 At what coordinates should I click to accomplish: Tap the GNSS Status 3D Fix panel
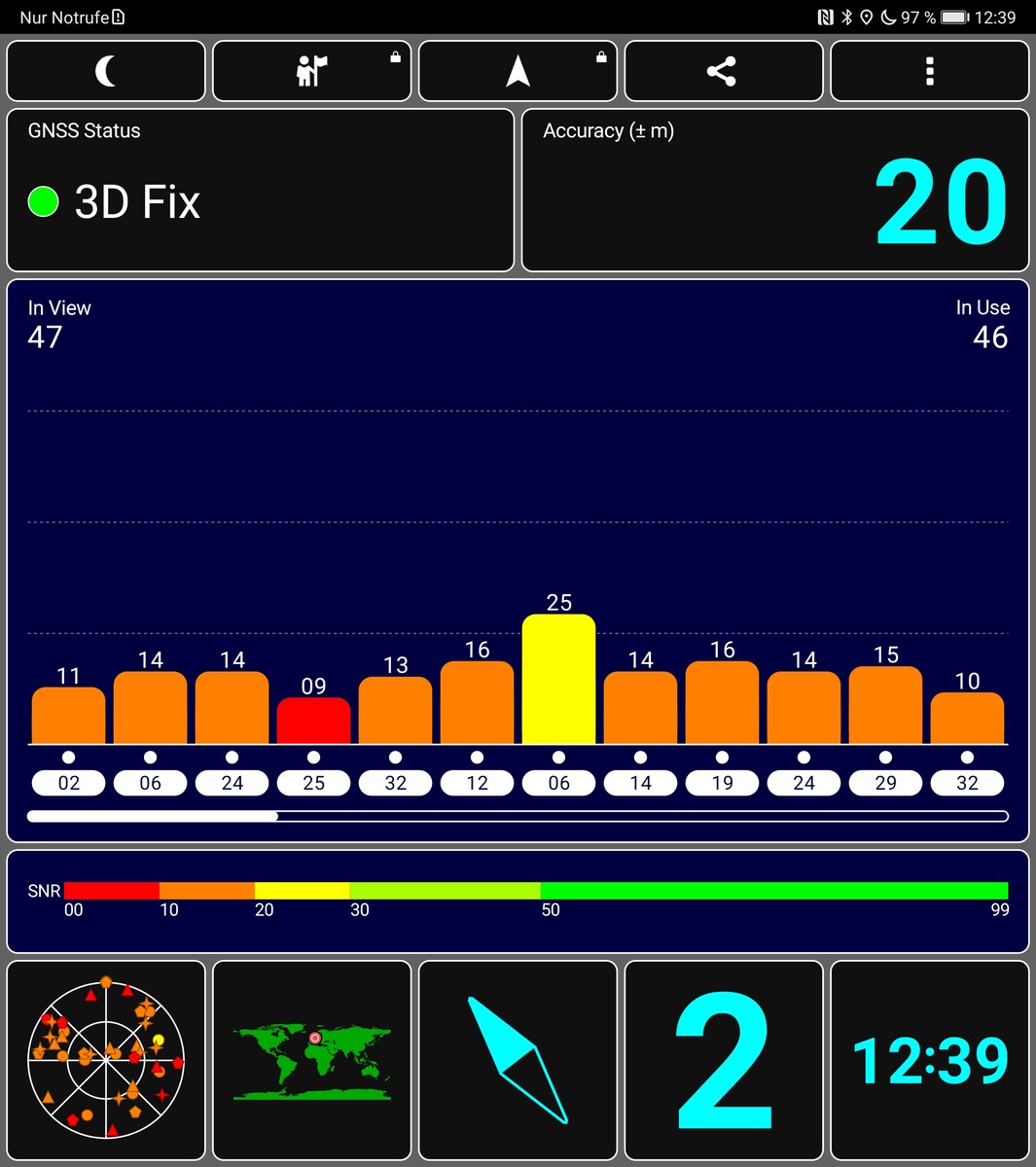tap(260, 191)
